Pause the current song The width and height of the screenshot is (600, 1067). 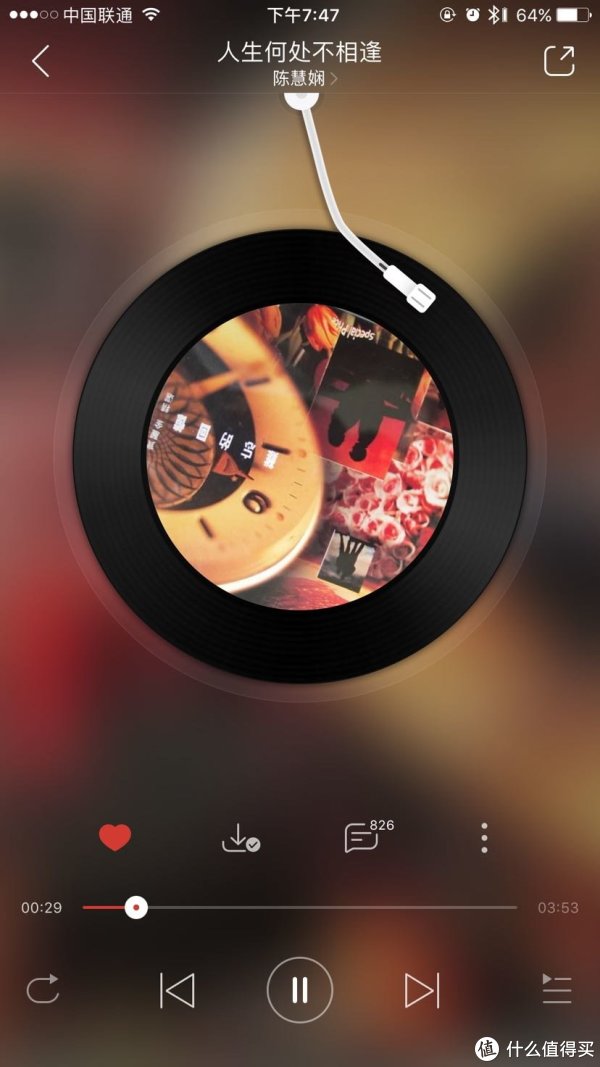300,989
